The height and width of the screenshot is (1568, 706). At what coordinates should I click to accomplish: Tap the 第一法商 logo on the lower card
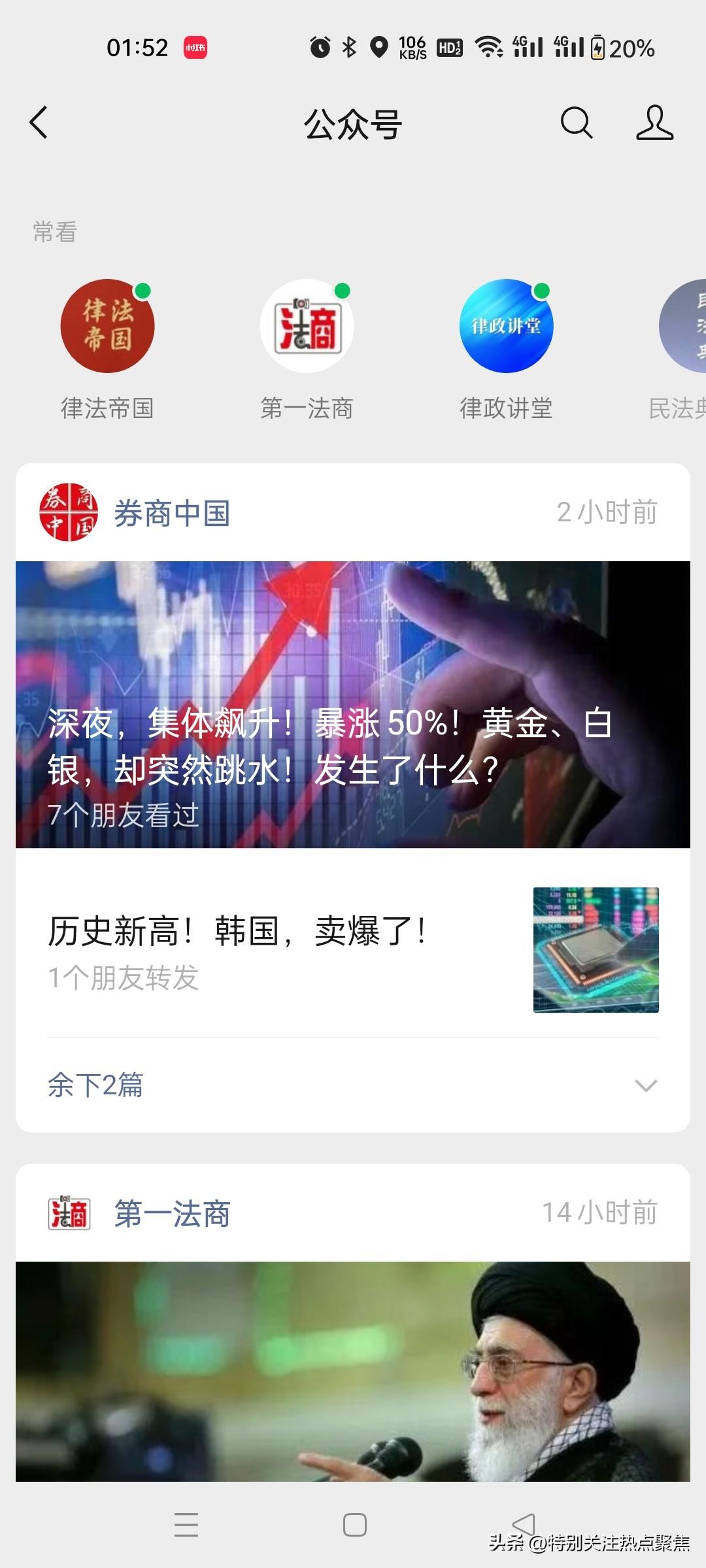(69, 1212)
